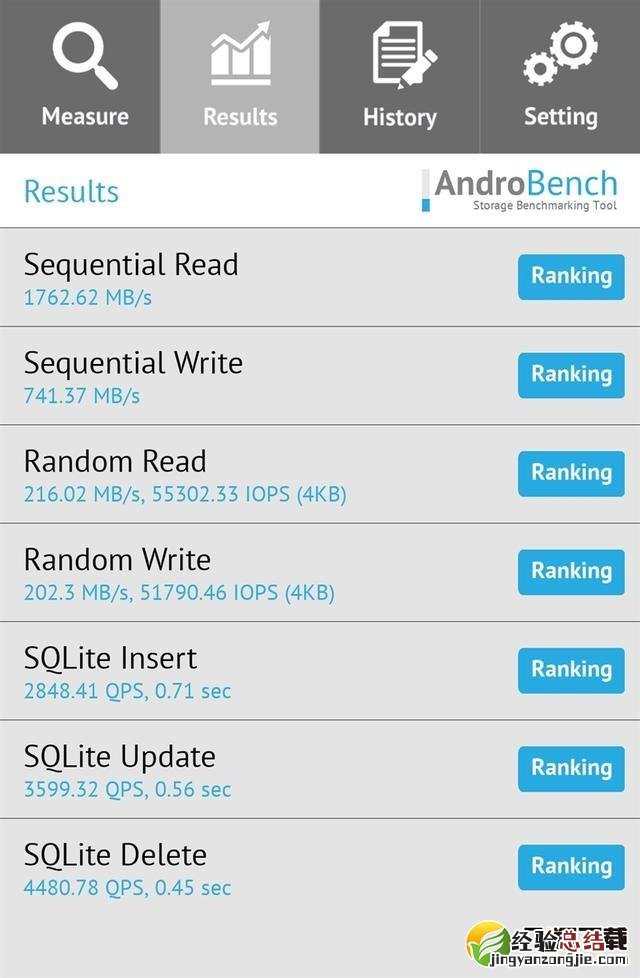View ranking for Sequential Read

[571, 277]
